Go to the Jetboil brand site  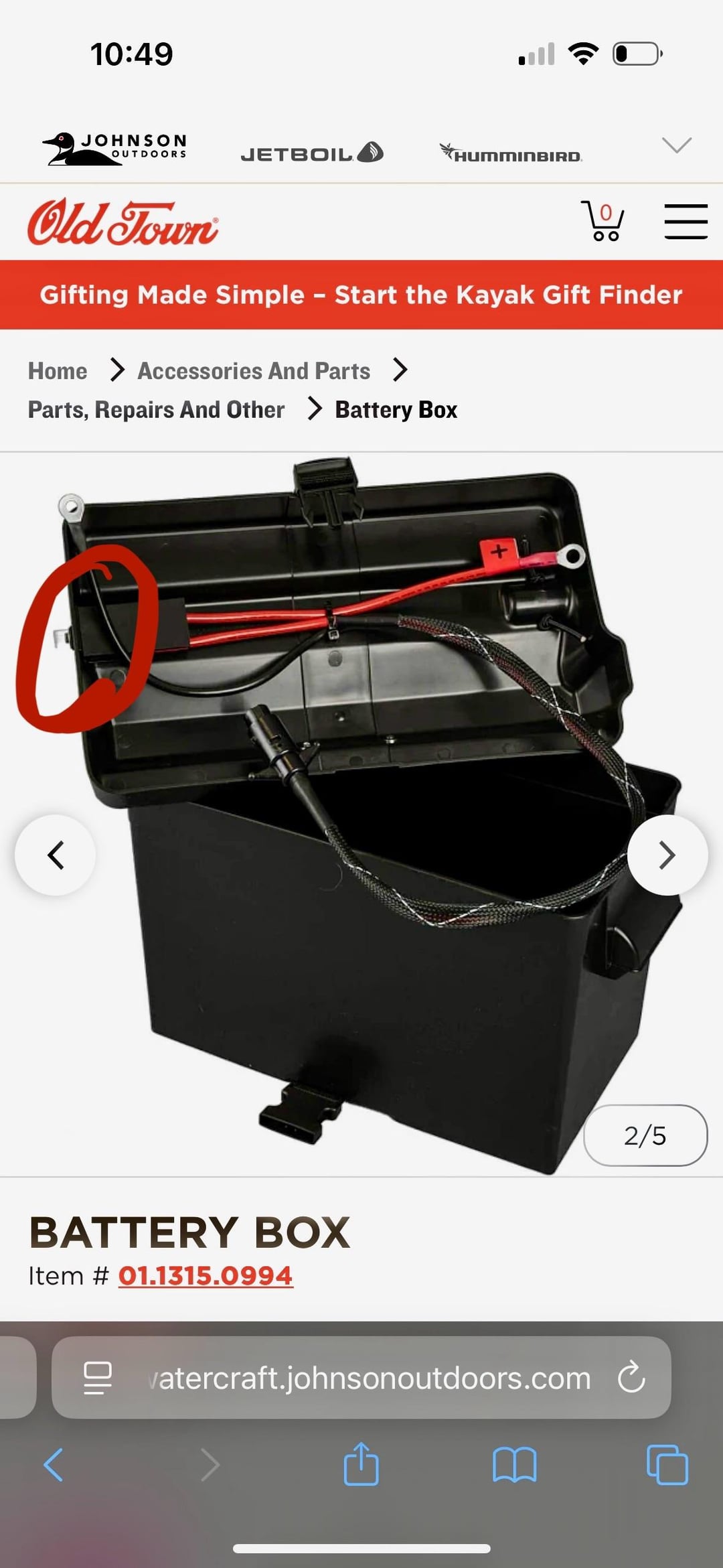point(311,153)
